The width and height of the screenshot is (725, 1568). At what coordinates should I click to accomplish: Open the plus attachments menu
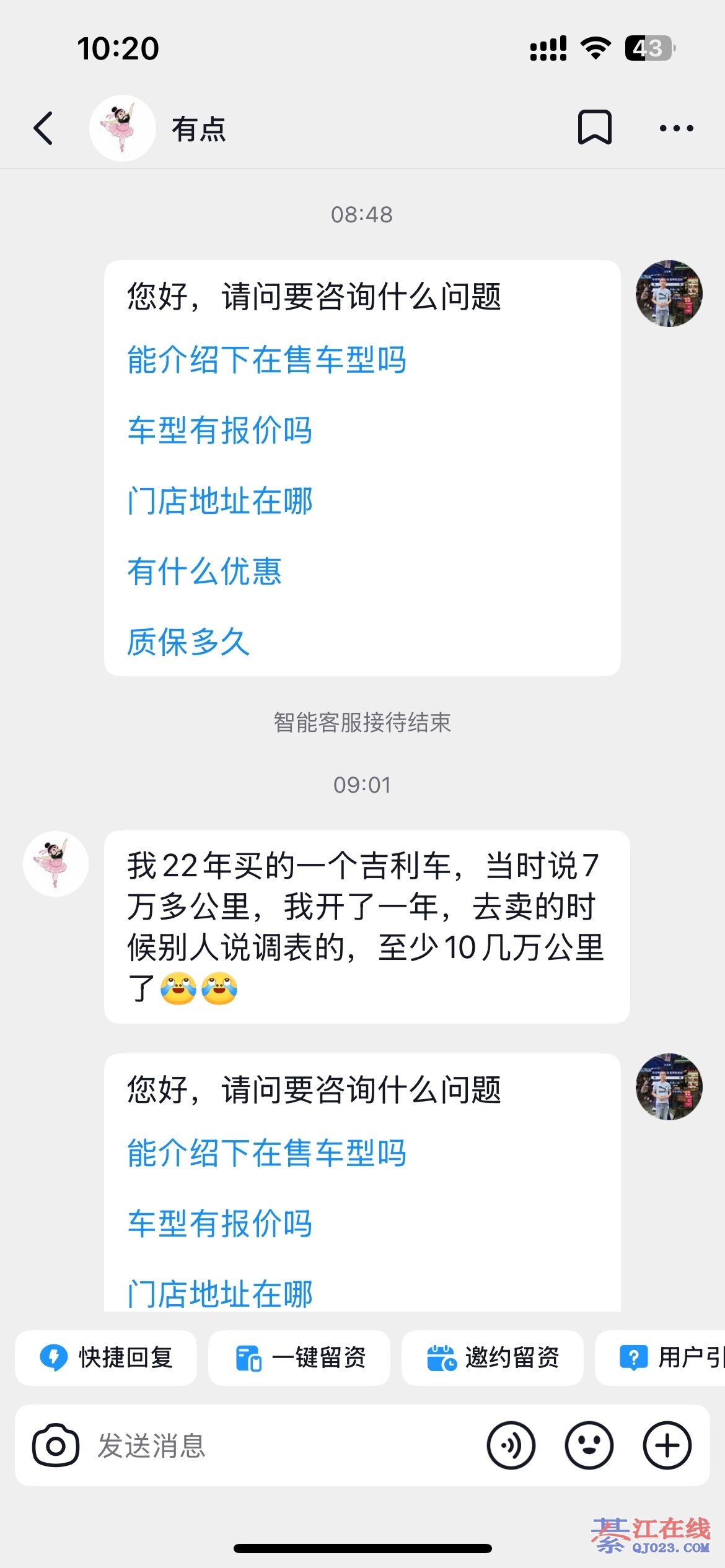(667, 1446)
